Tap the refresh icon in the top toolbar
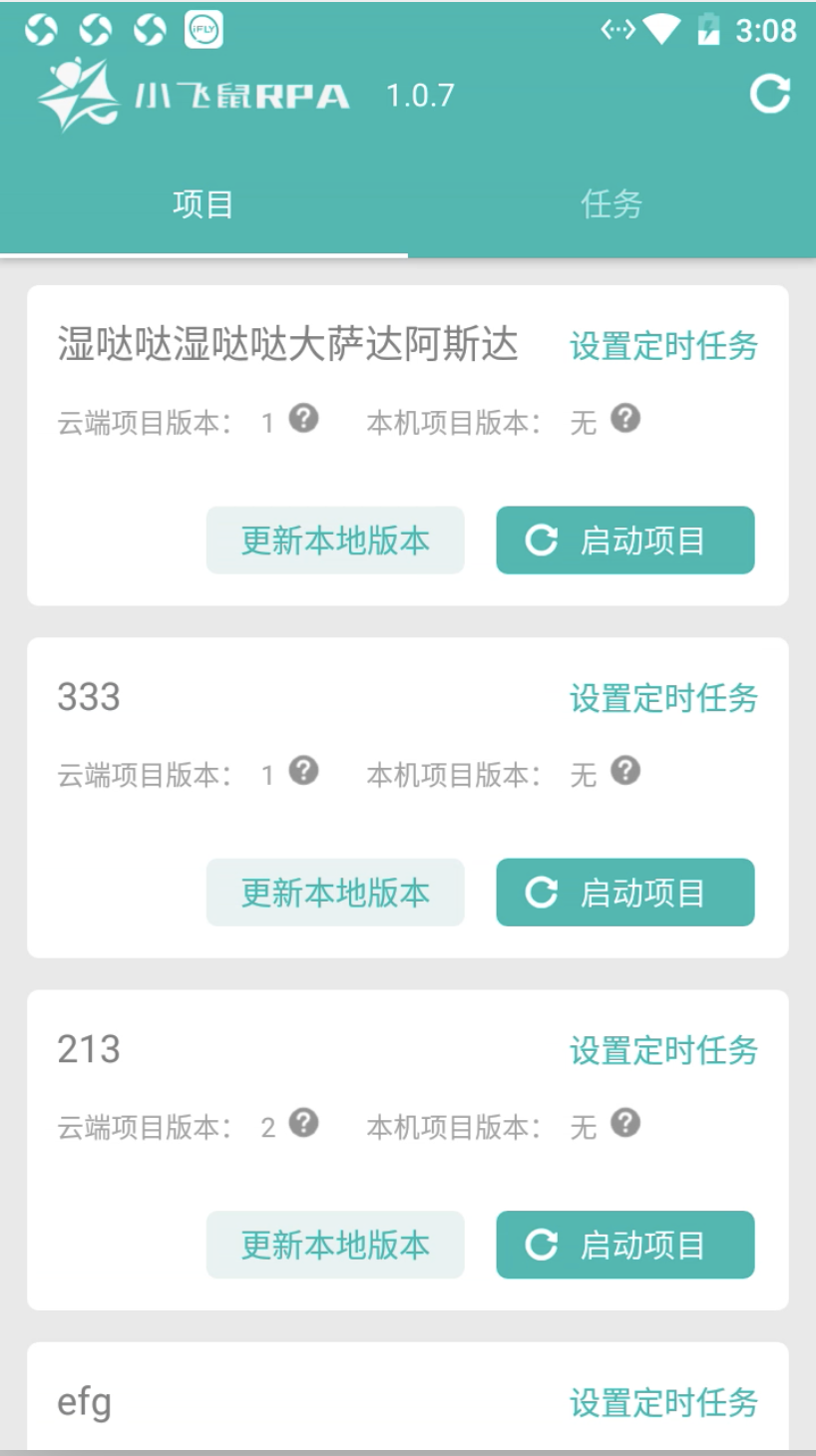Viewport: 816px width, 1456px height. (x=769, y=96)
